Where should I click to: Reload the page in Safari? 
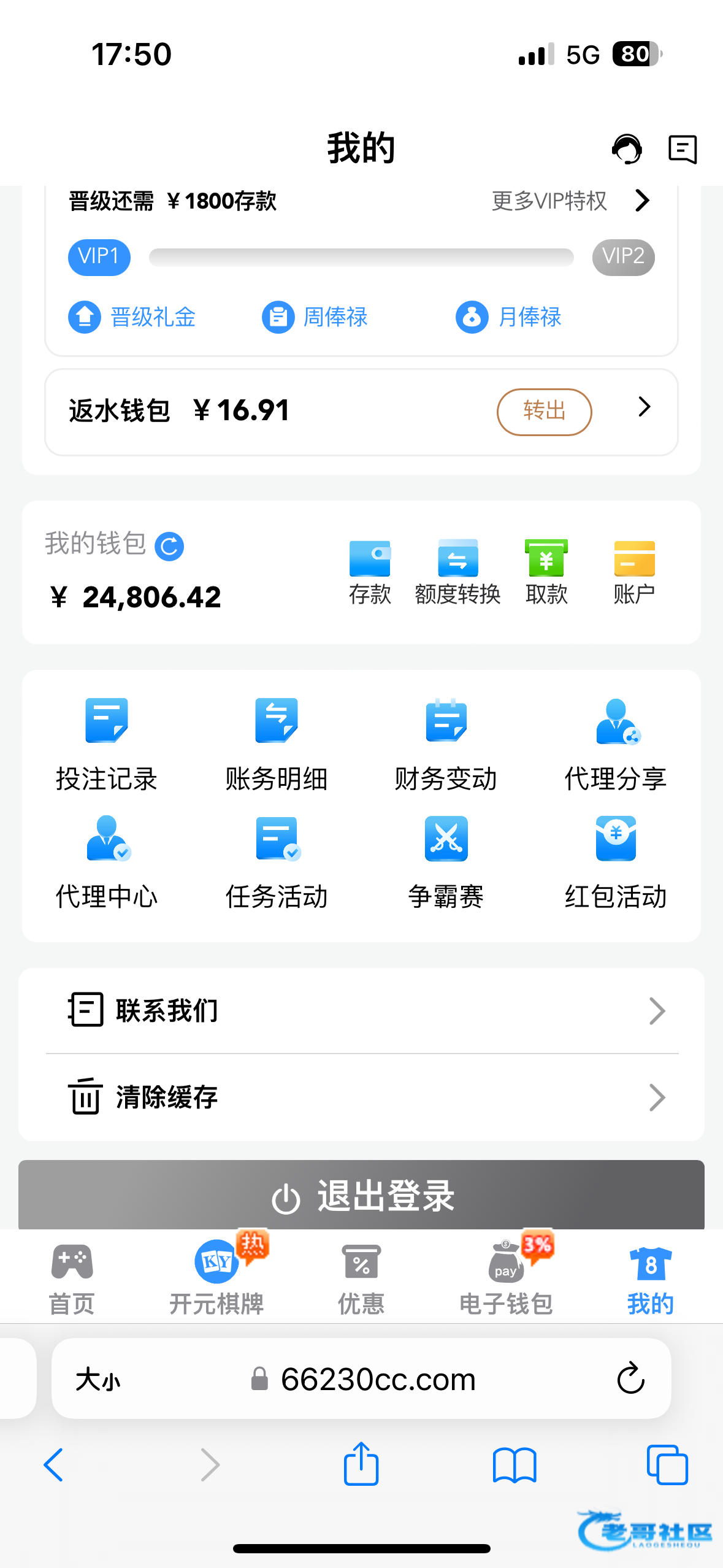point(630,1379)
